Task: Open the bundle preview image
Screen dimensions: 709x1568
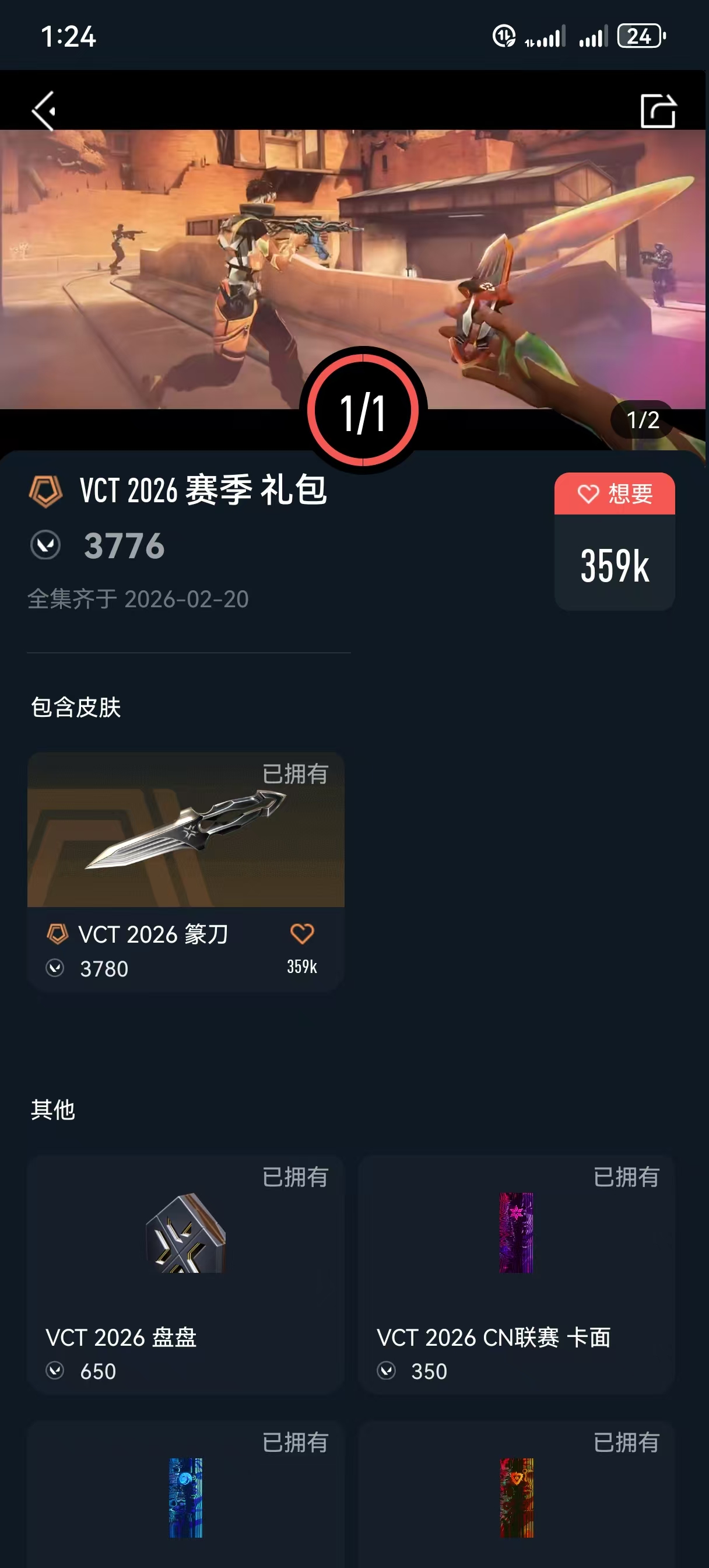Action: (353, 269)
